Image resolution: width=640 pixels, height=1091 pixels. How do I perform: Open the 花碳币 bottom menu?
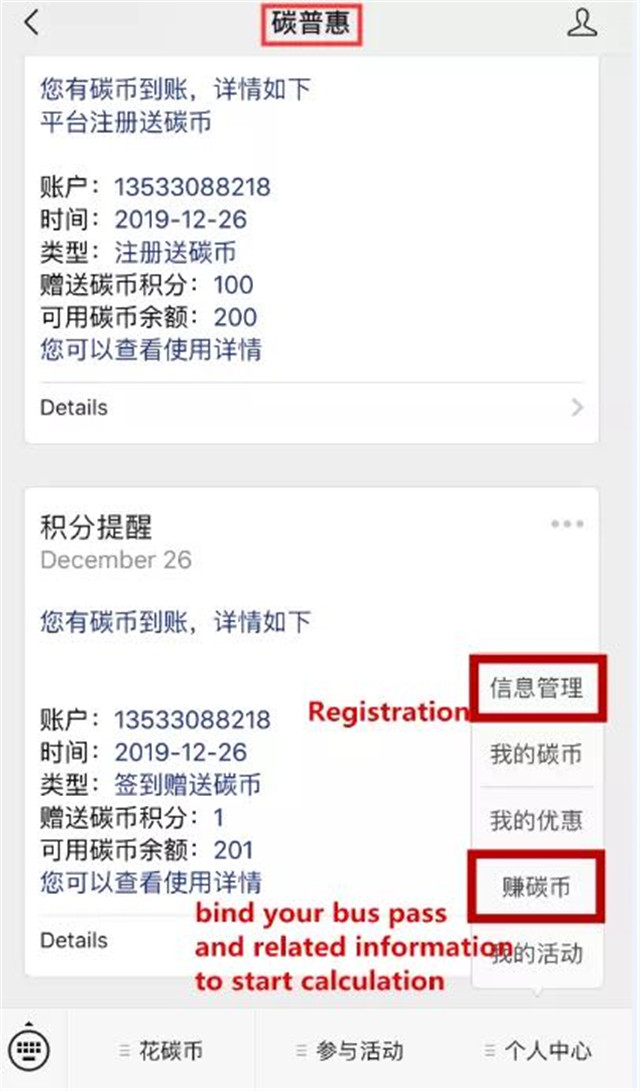coord(161,1050)
